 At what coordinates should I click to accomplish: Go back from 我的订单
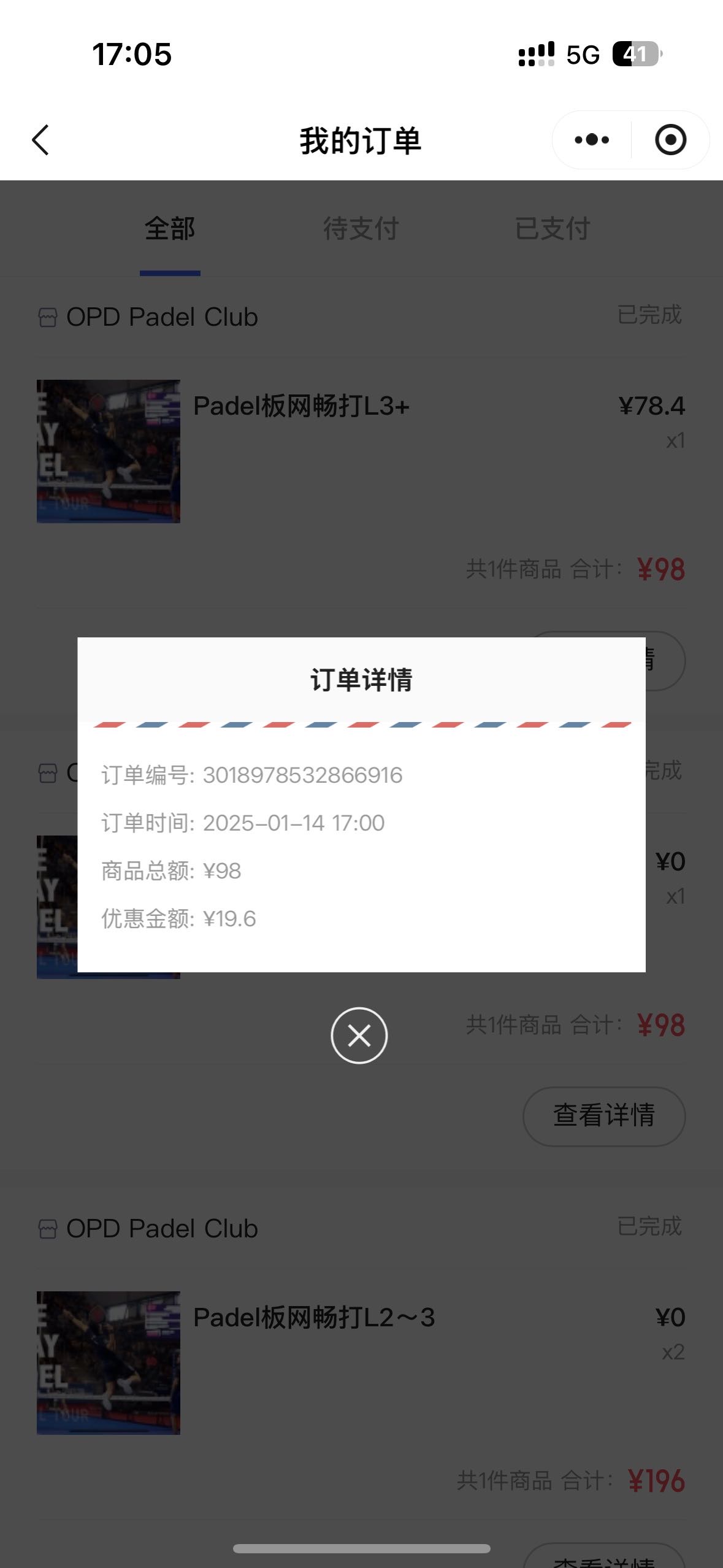(40, 140)
